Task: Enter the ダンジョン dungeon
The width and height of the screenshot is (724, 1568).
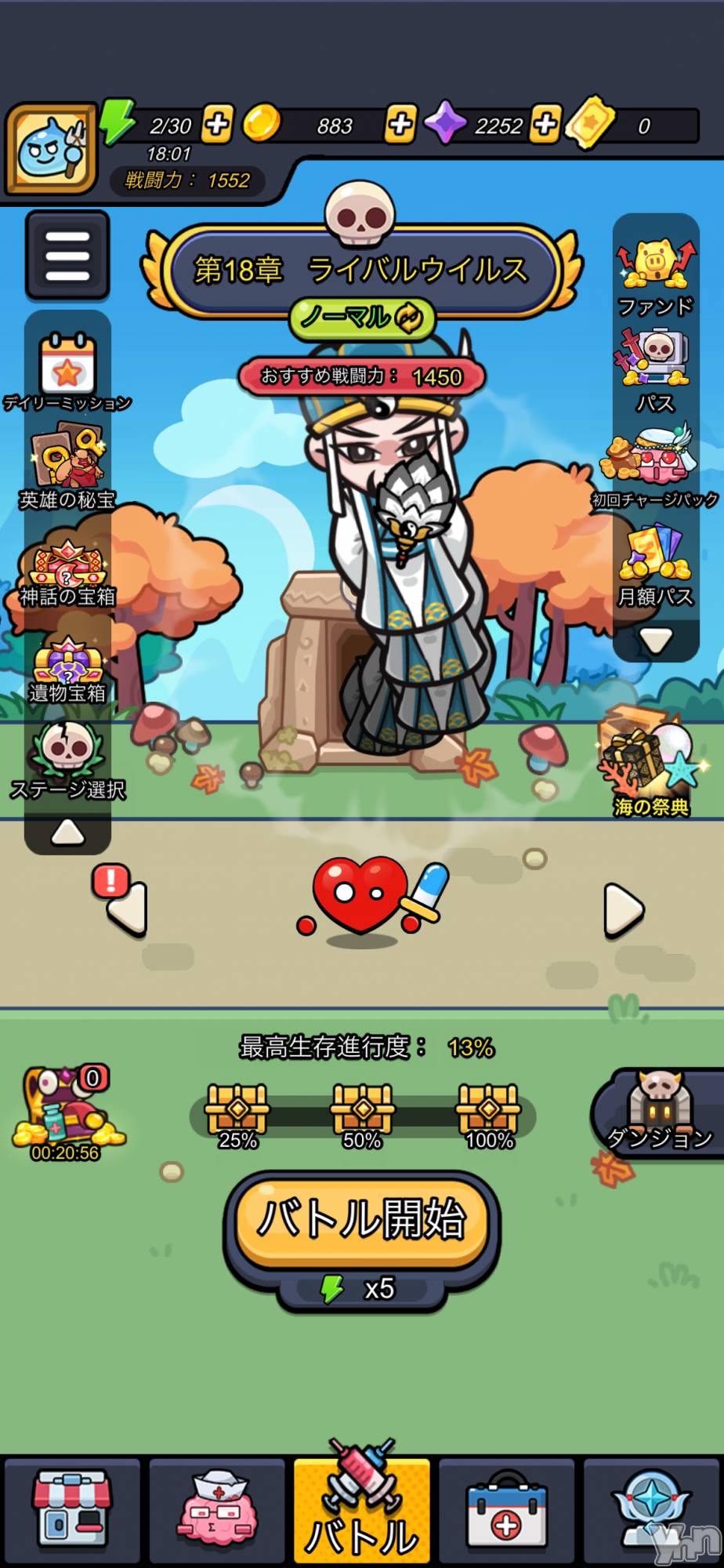Action: pos(660,1112)
